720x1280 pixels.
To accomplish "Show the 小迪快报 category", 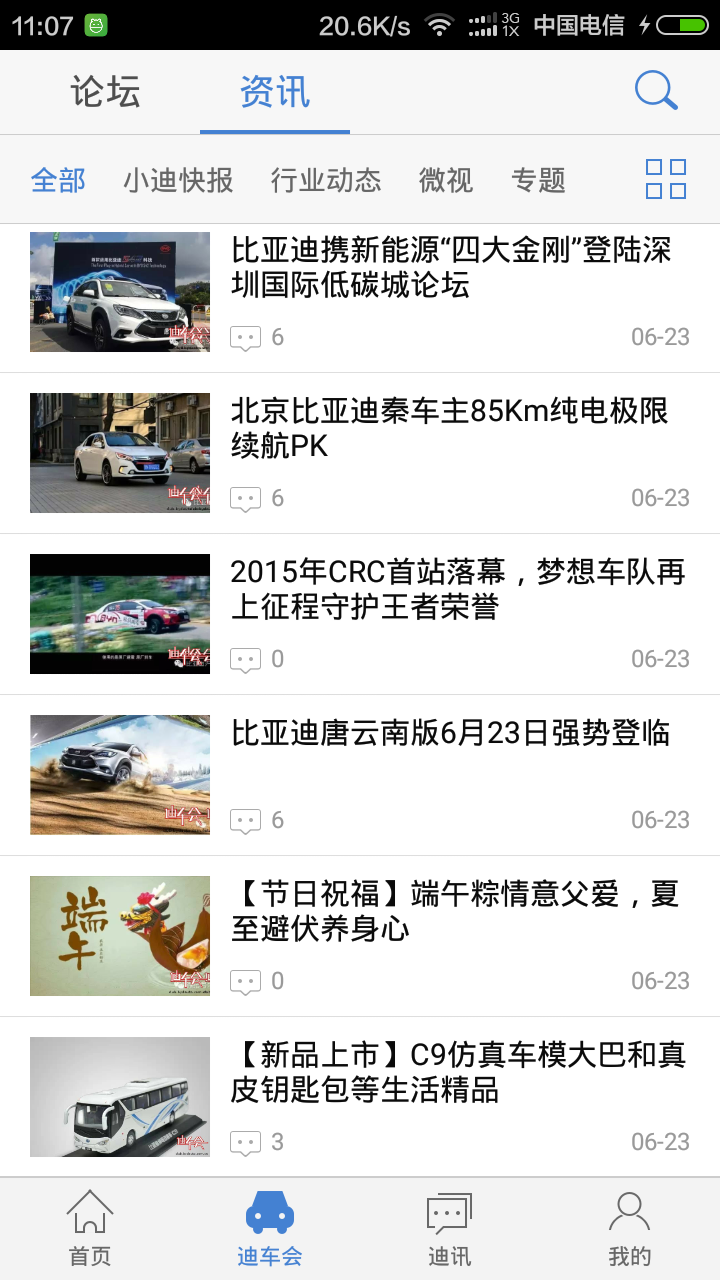I will [178, 180].
